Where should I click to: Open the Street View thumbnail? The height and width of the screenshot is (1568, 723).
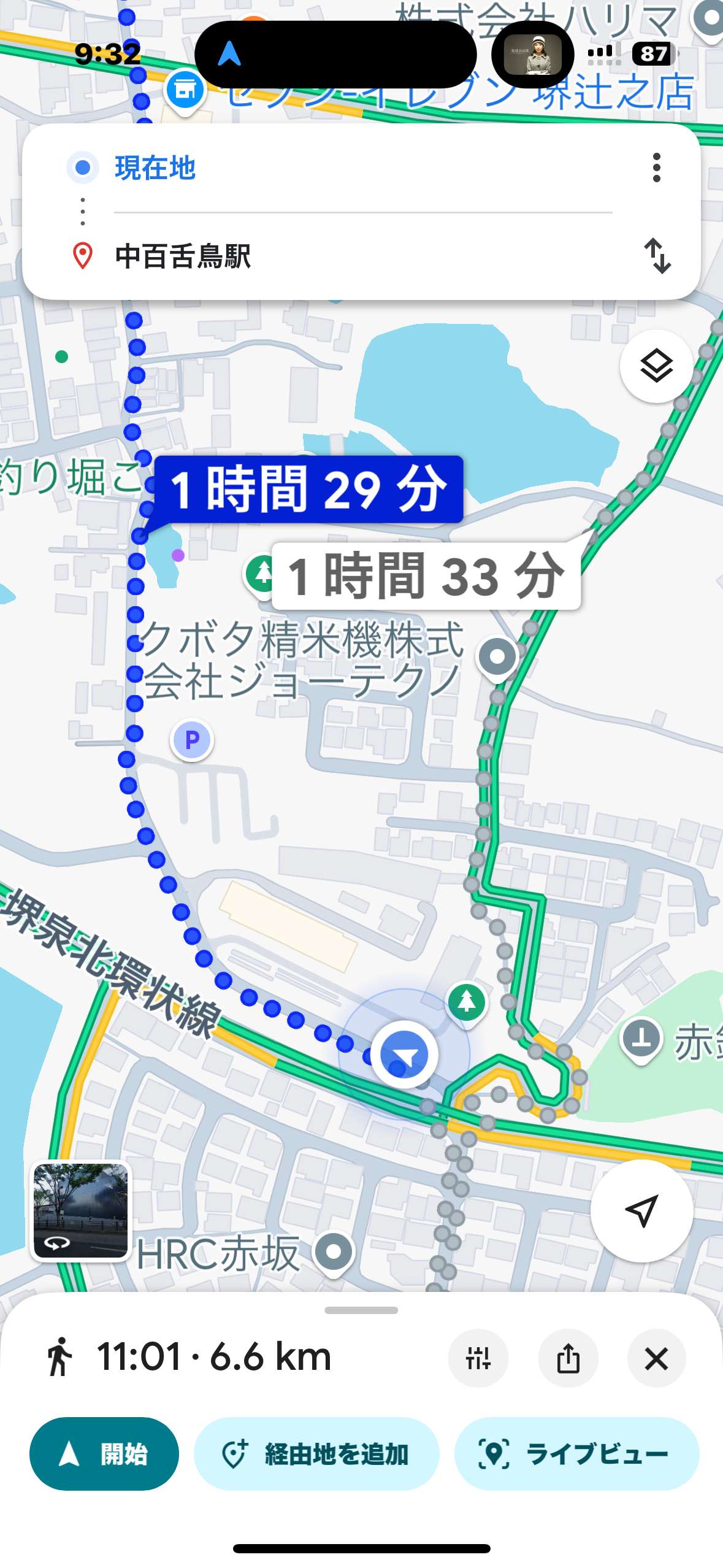81,1211
